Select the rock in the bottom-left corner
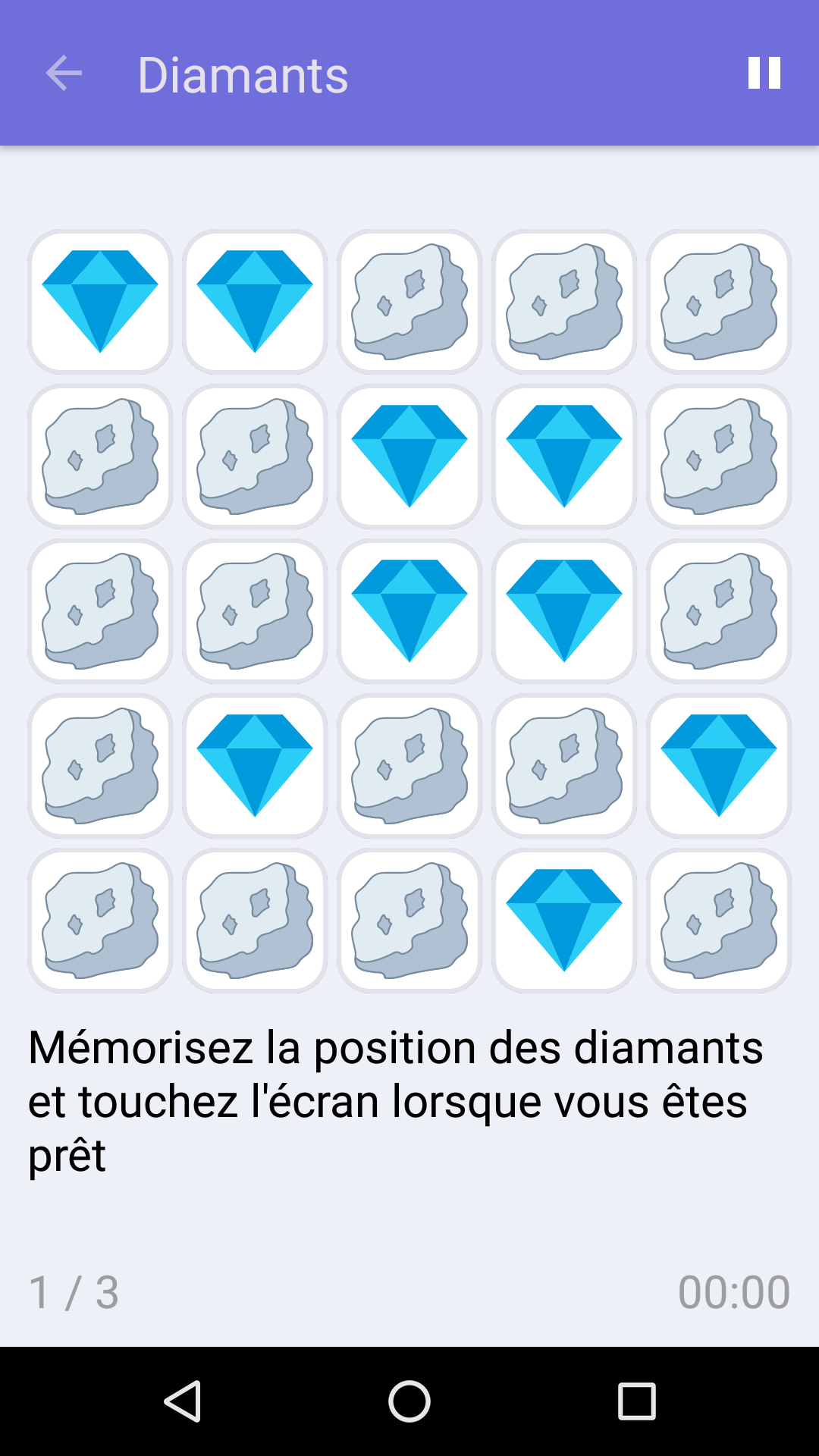The image size is (819, 1456). click(100, 920)
